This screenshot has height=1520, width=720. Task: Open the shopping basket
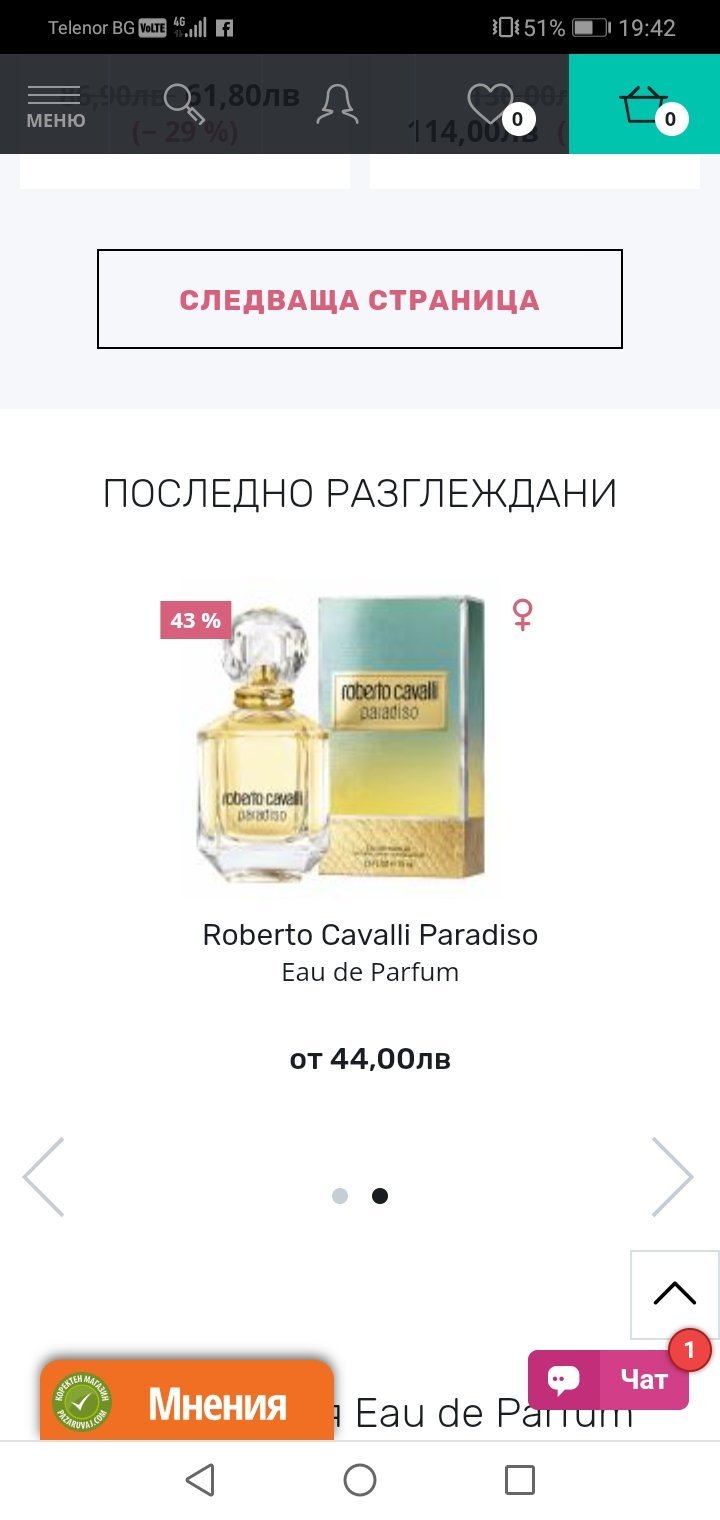(644, 104)
